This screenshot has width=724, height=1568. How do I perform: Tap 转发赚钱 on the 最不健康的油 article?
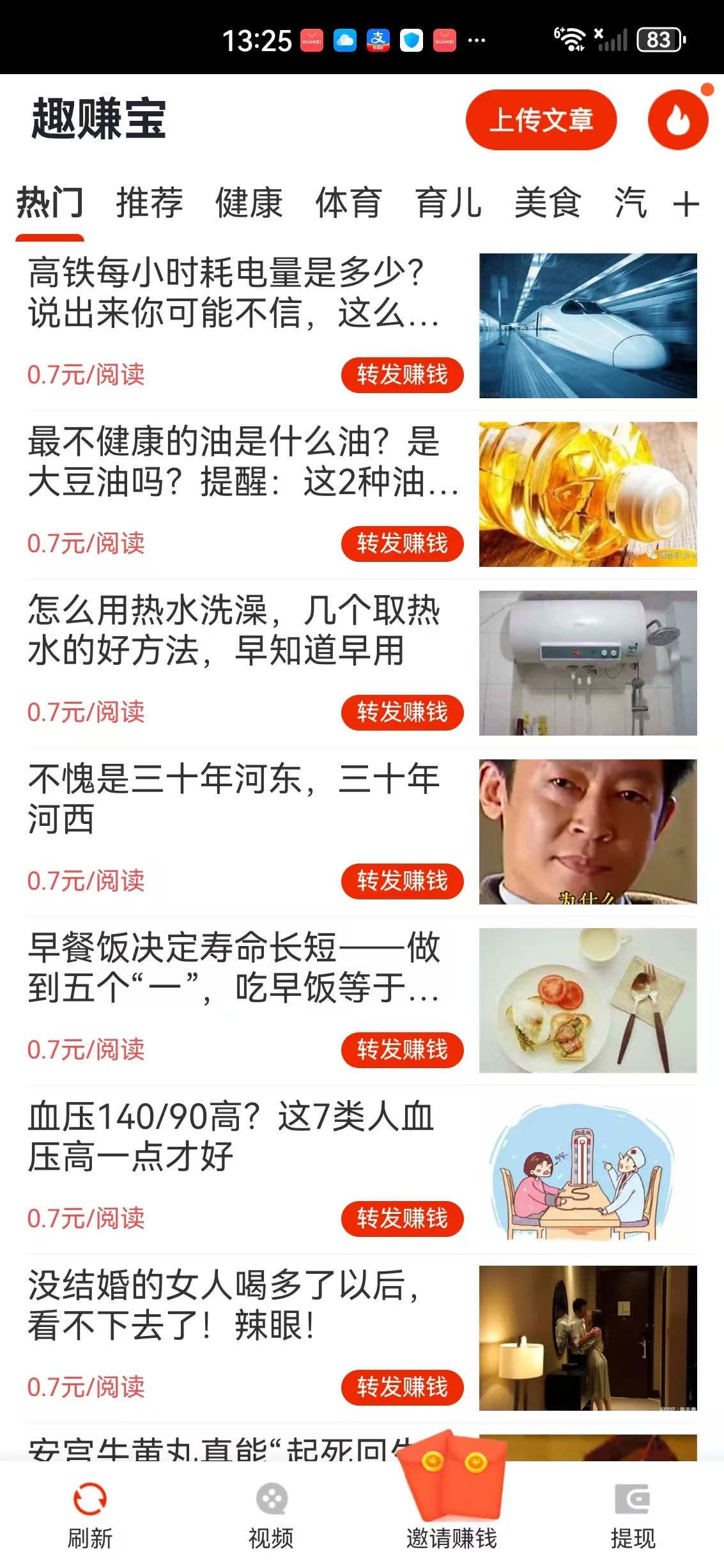pos(402,543)
